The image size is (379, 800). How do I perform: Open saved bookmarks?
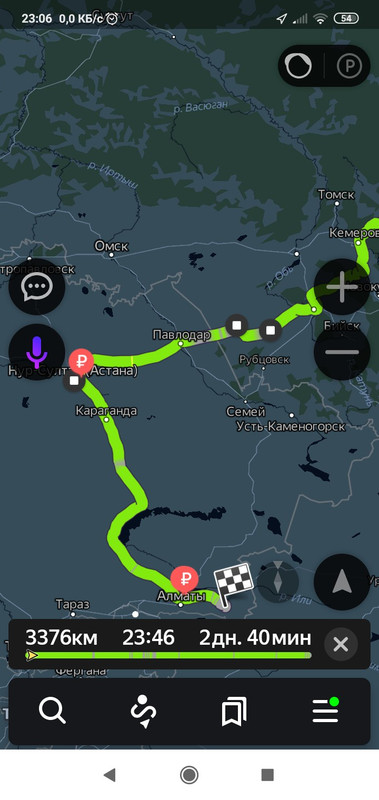234,711
